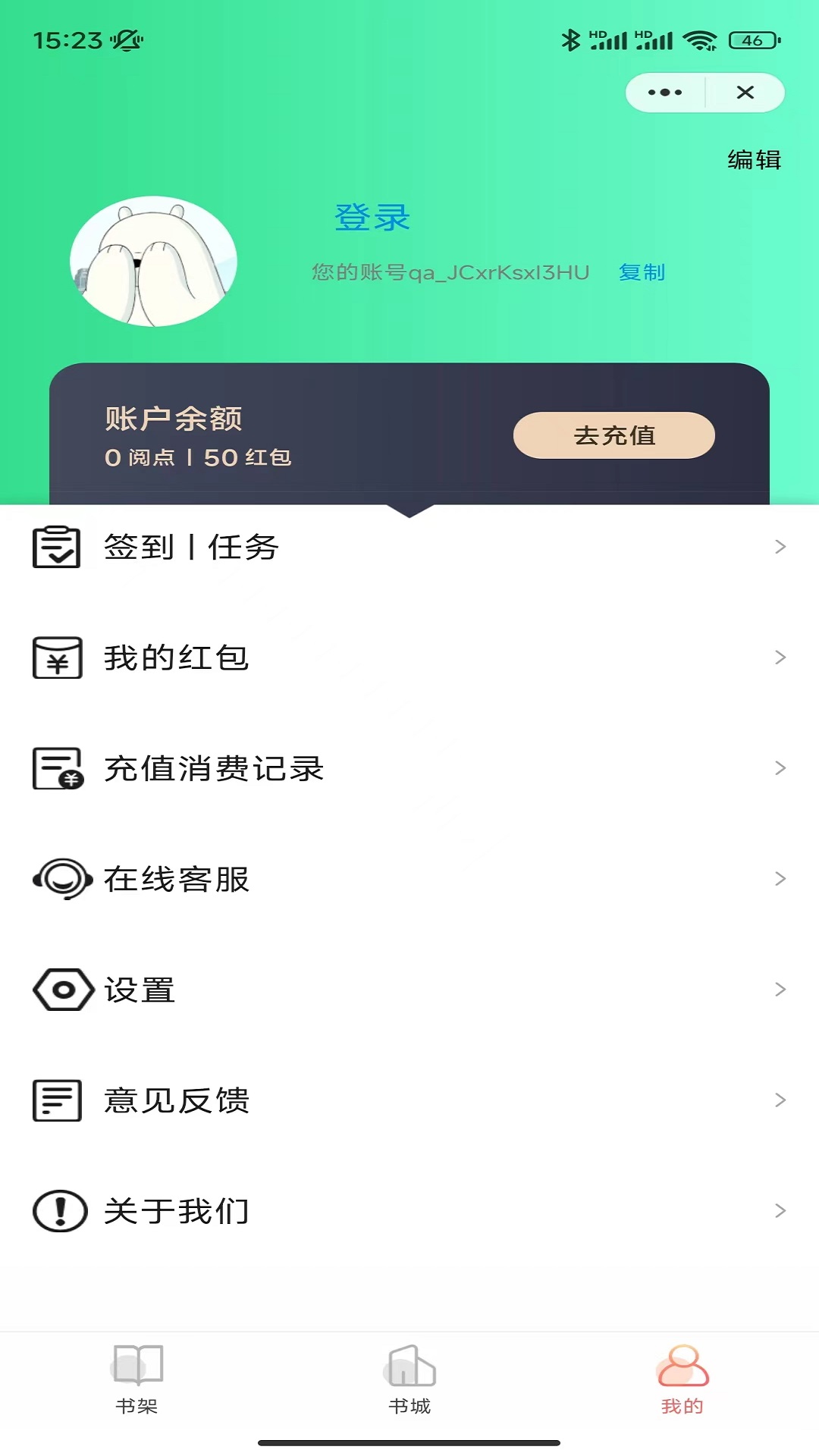Screen dimensions: 819x1456
Task: Open the mini-program more options menu
Action: click(x=663, y=92)
